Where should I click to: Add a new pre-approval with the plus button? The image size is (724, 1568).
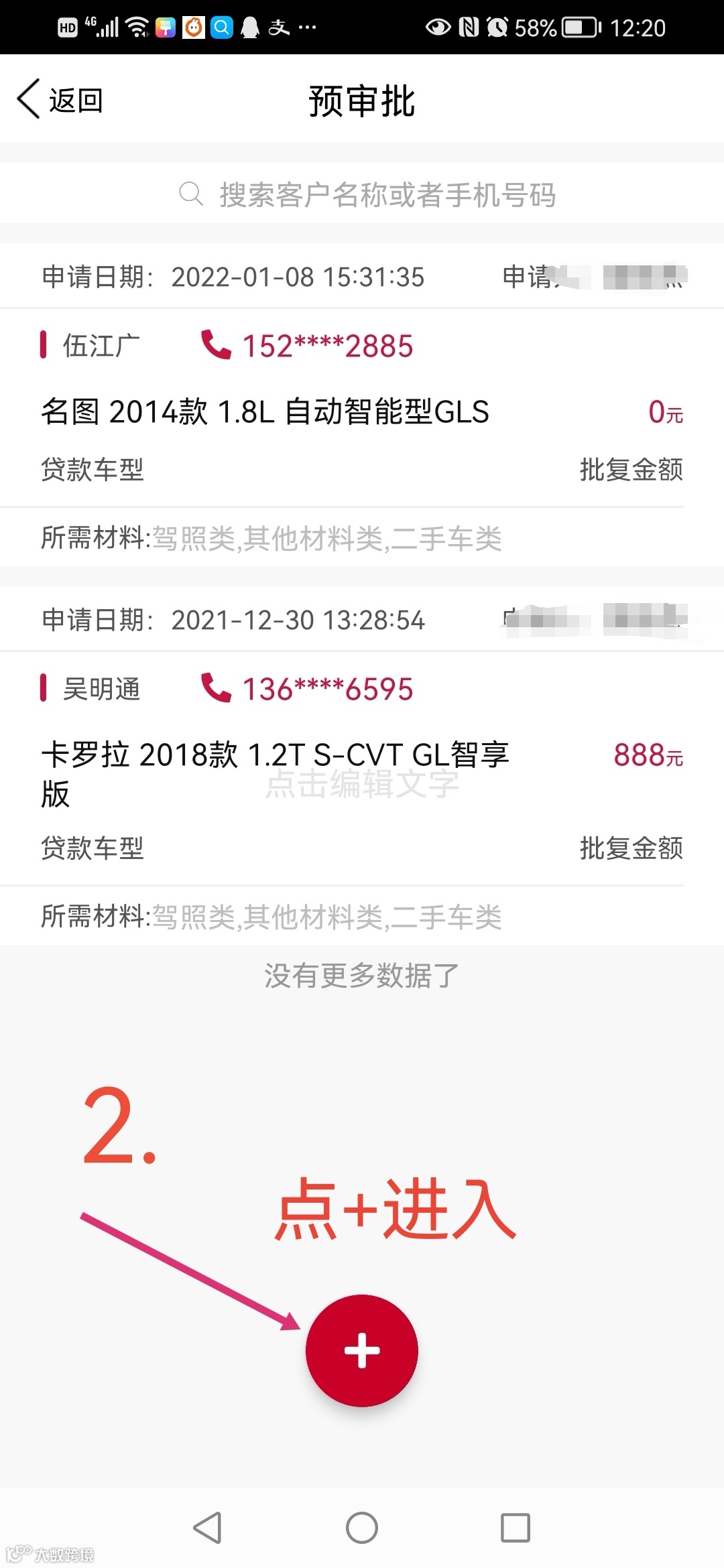point(362,1350)
